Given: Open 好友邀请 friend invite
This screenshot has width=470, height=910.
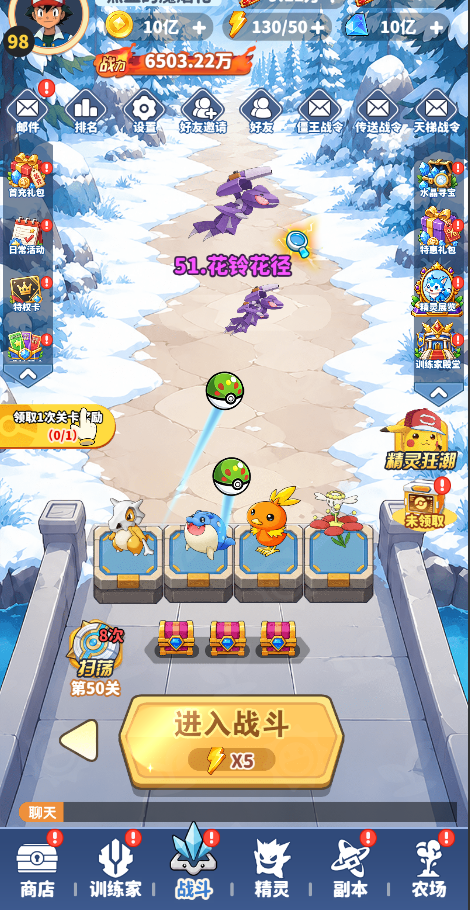Looking at the screenshot, I should tap(203, 112).
